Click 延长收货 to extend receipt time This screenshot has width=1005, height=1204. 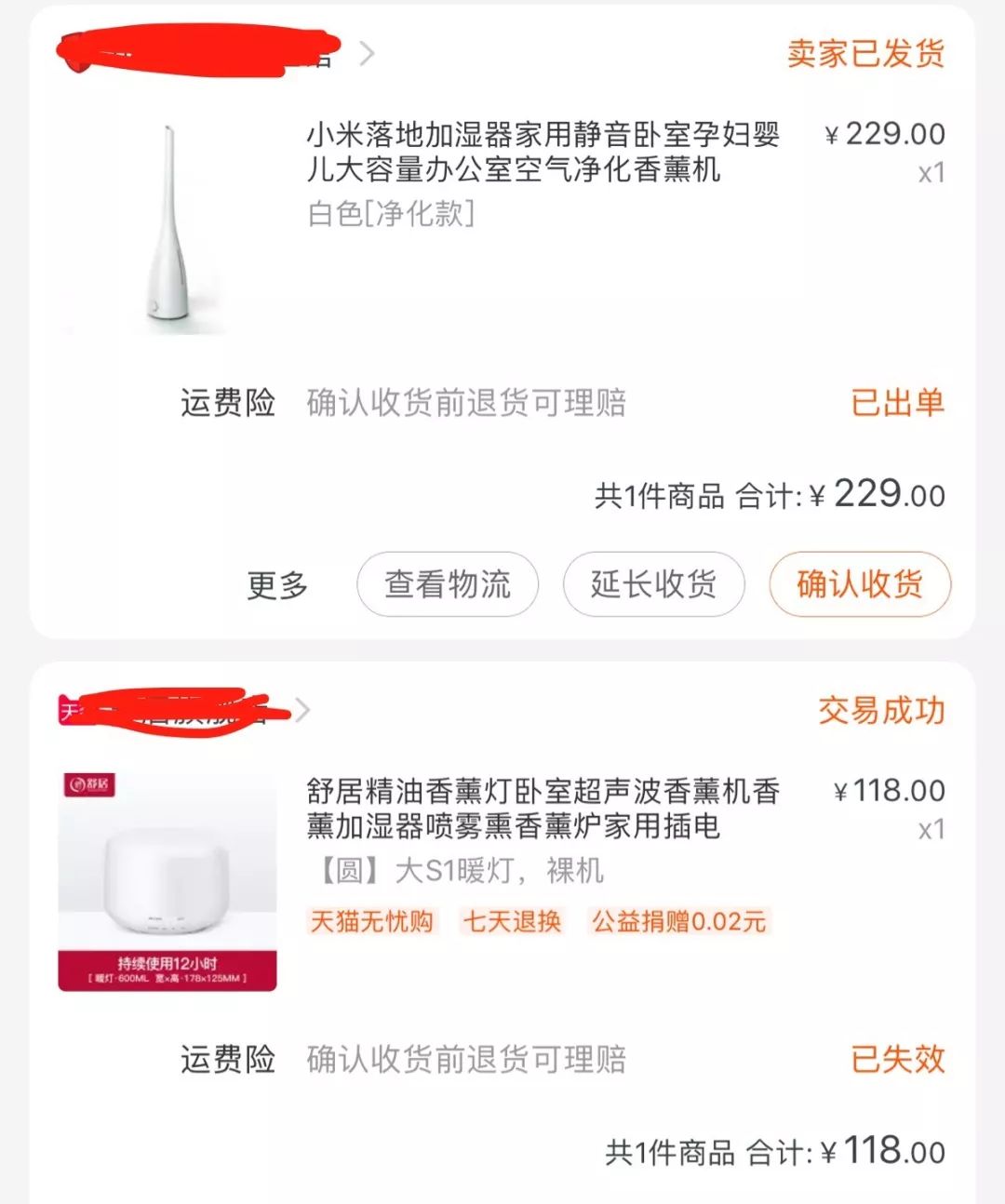tap(653, 584)
